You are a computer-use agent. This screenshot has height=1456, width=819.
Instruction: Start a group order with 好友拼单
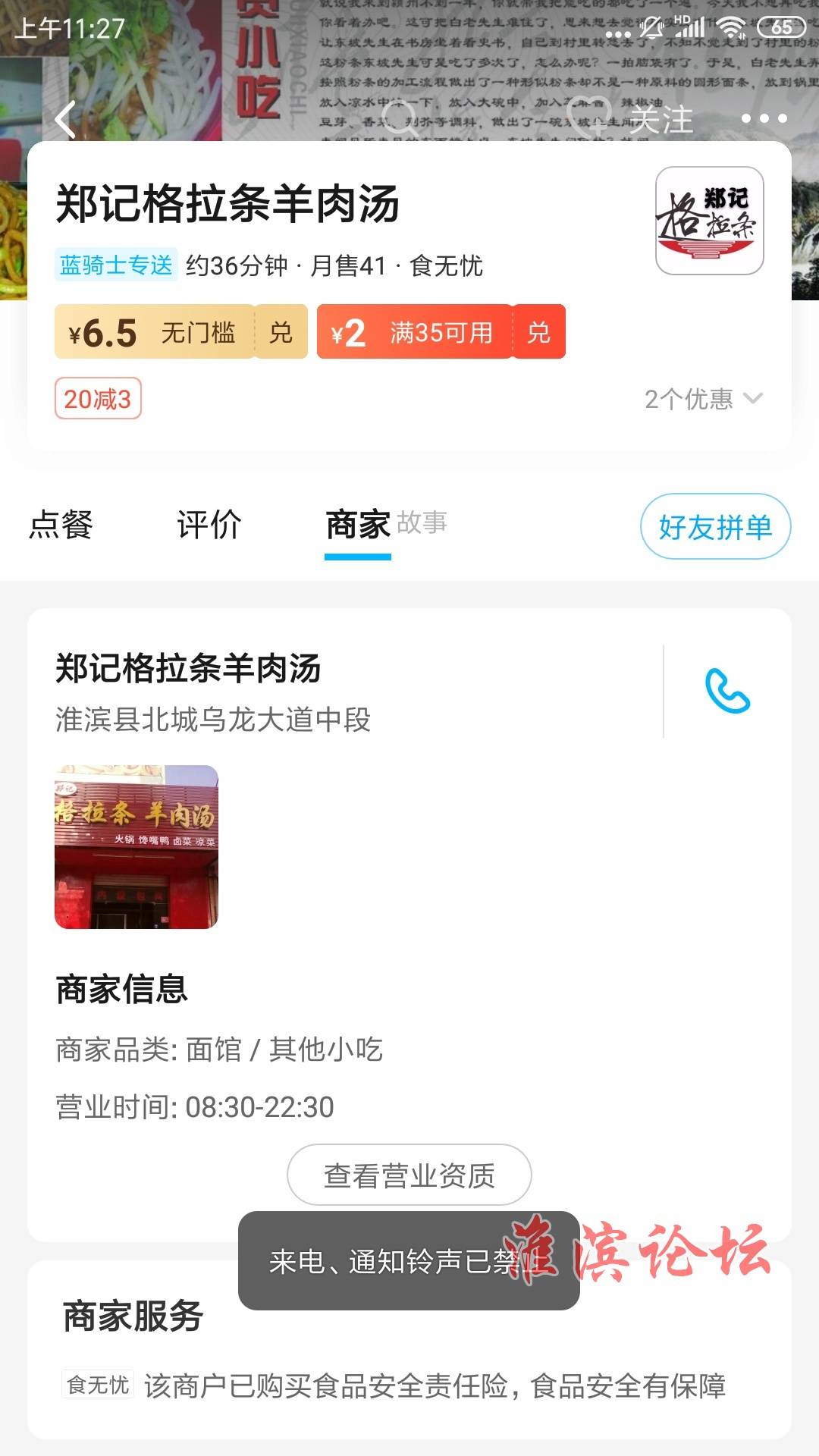[x=715, y=526]
